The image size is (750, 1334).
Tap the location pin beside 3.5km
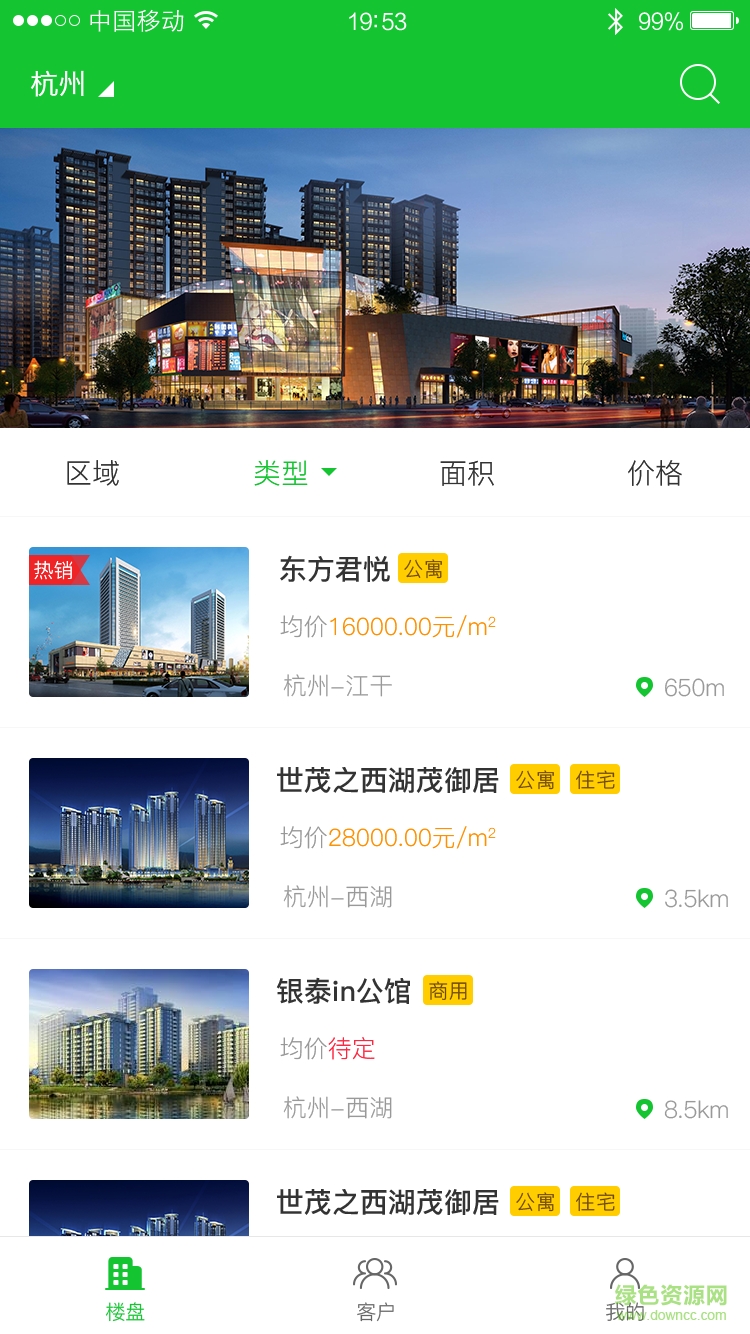(x=645, y=898)
